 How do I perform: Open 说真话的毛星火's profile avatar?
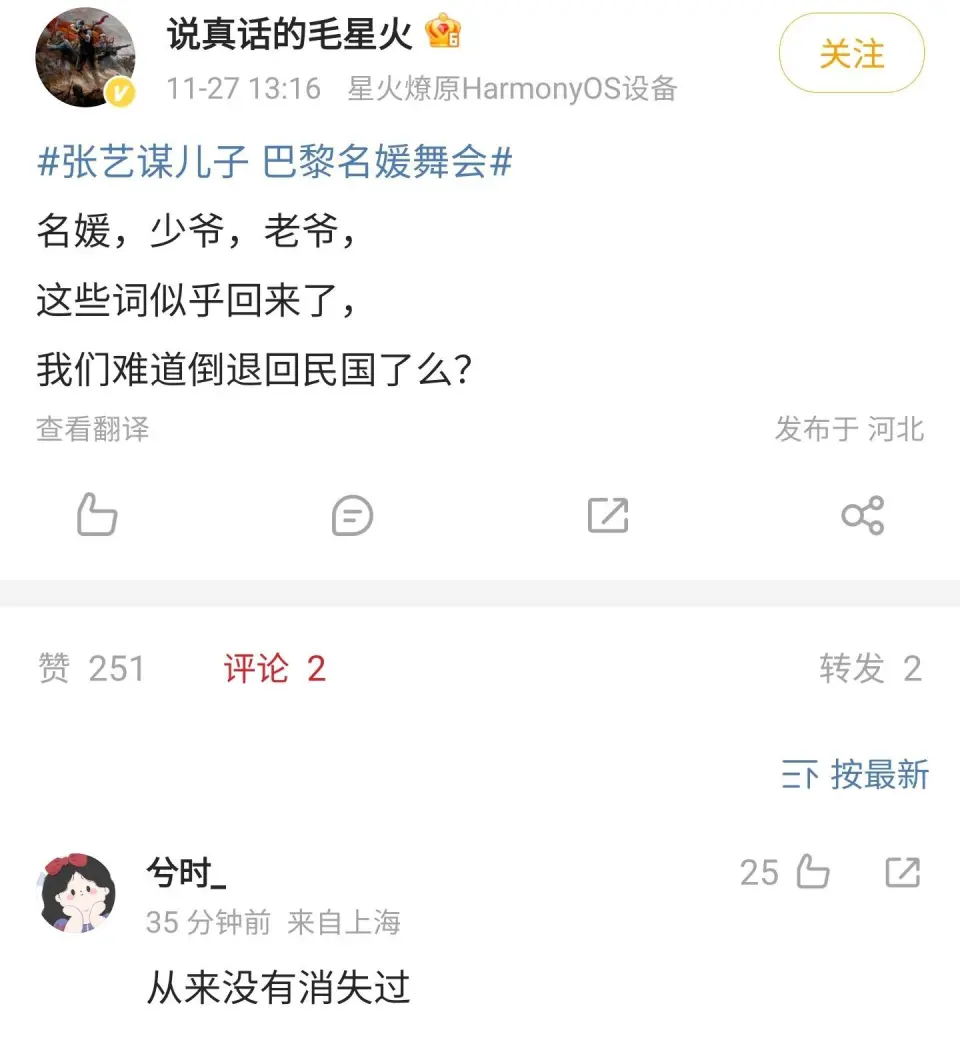pos(85,58)
